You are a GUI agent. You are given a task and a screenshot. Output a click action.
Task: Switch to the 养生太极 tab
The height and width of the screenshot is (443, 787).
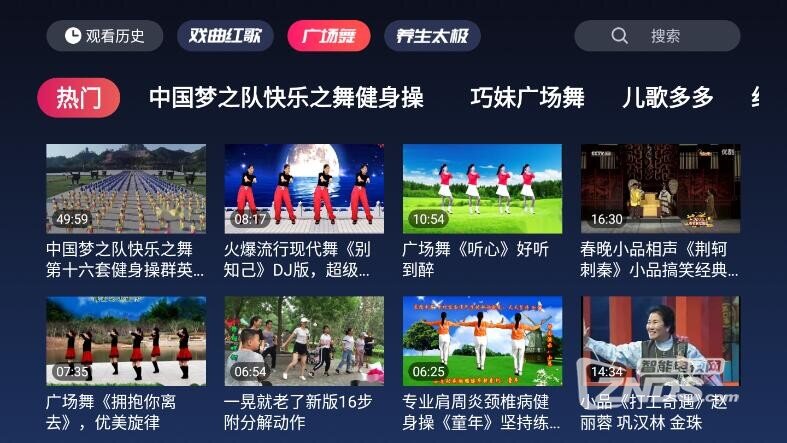(432, 36)
